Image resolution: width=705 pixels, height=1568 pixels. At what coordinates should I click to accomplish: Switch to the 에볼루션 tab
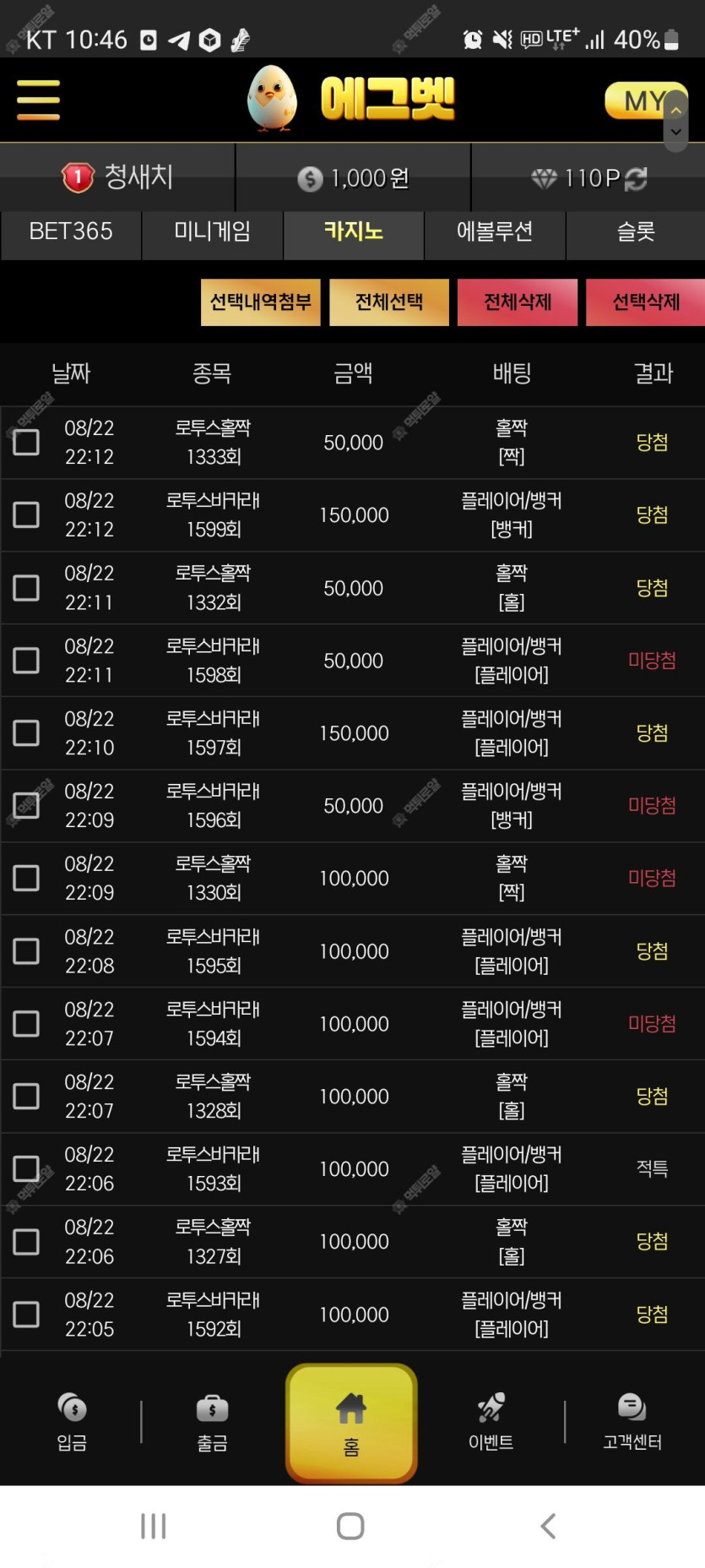495,231
